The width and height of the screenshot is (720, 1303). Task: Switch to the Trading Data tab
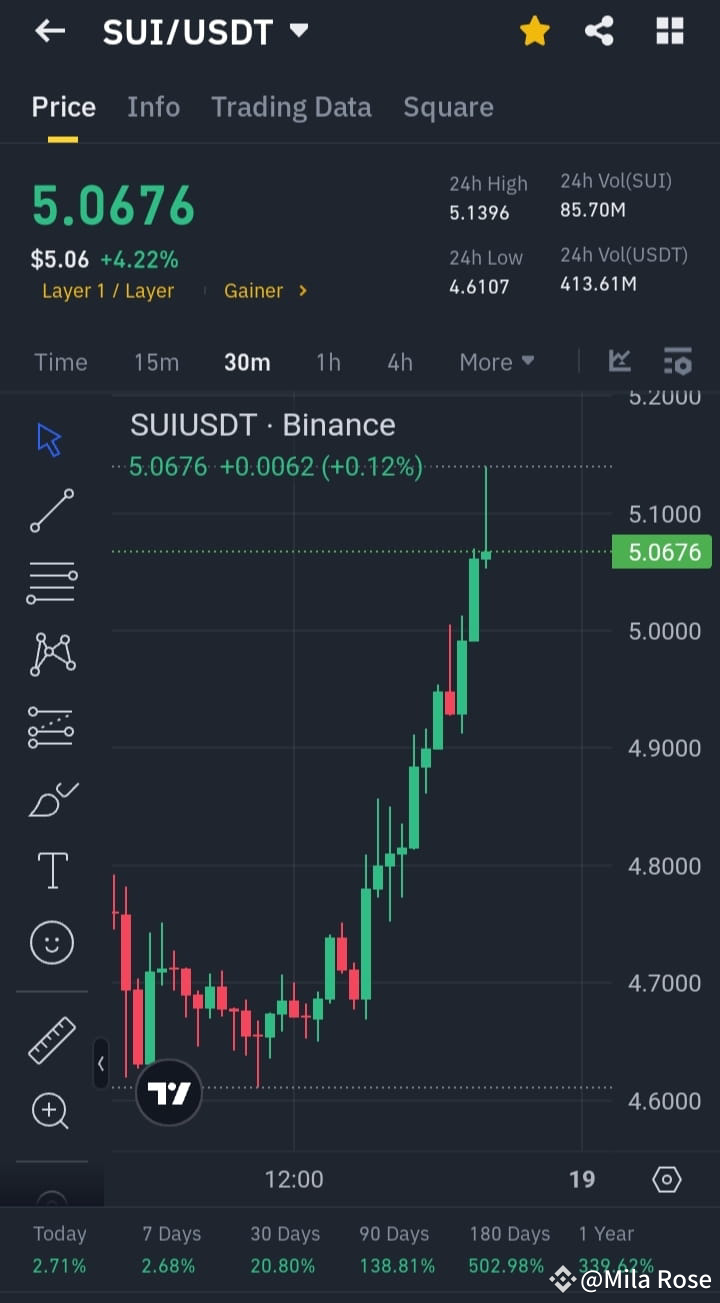coord(291,107)
